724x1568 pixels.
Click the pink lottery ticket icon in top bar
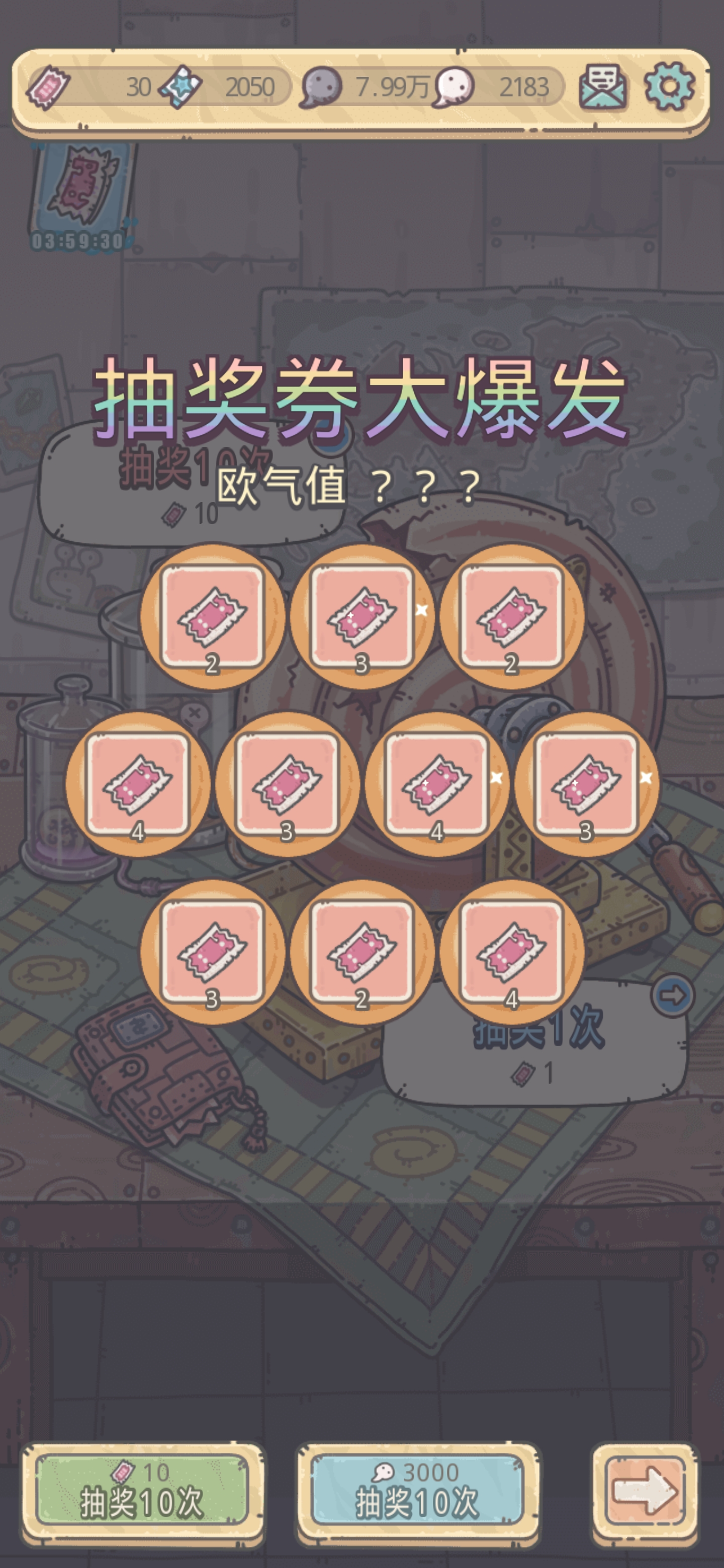[x=51, y=87]
